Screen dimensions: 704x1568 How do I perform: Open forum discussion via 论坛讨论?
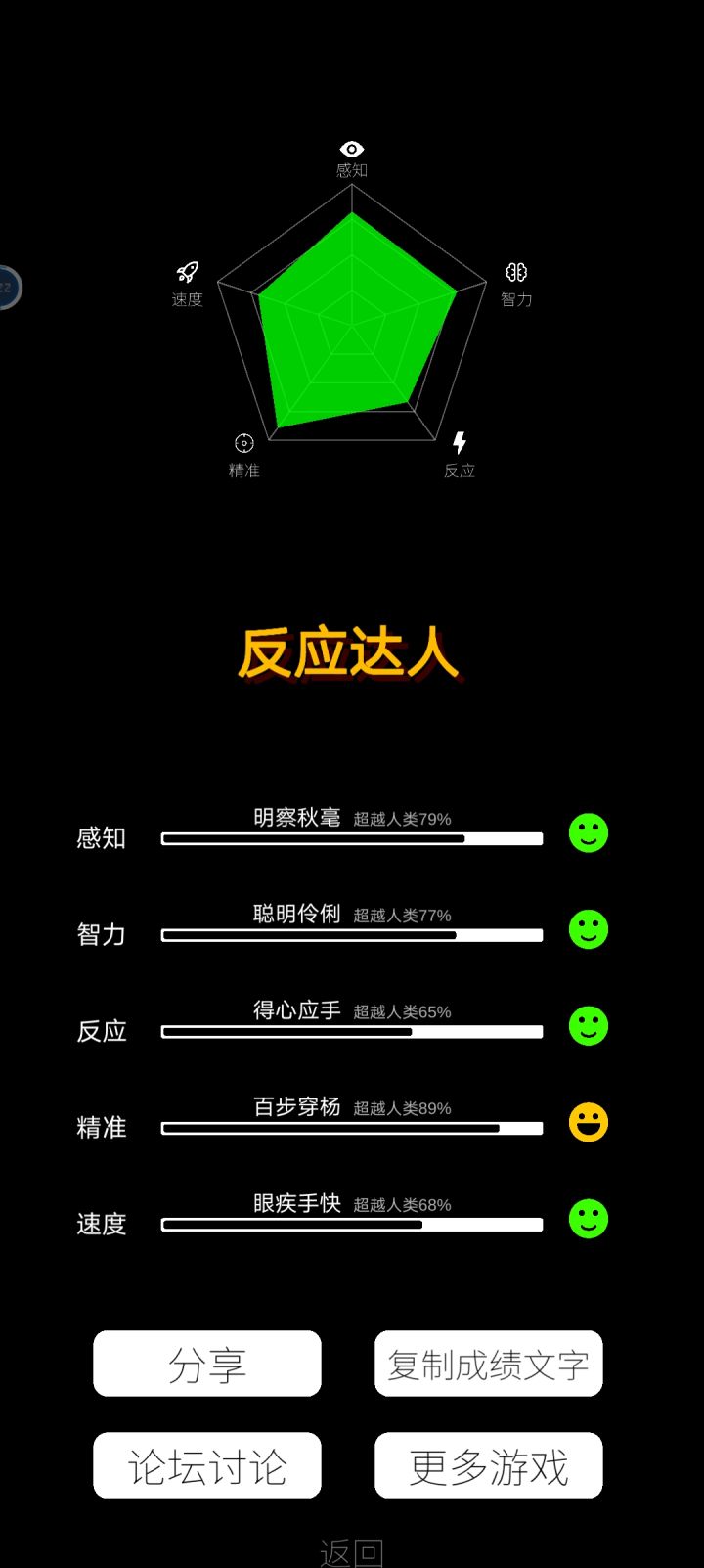pyautogui.click(x=206, y=1465)
